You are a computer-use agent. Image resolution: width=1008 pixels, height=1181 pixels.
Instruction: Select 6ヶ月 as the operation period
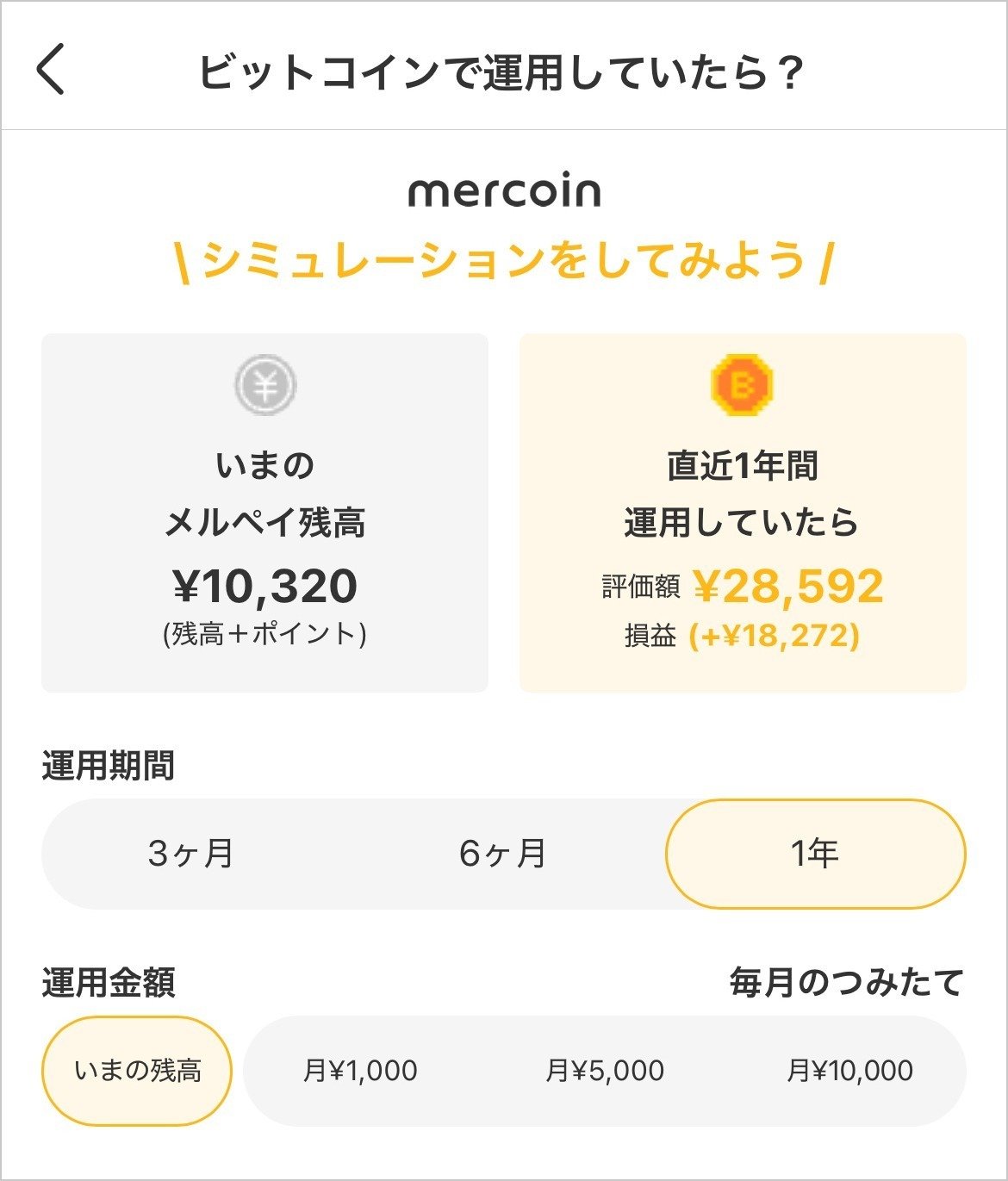click(x=504, y=855)
